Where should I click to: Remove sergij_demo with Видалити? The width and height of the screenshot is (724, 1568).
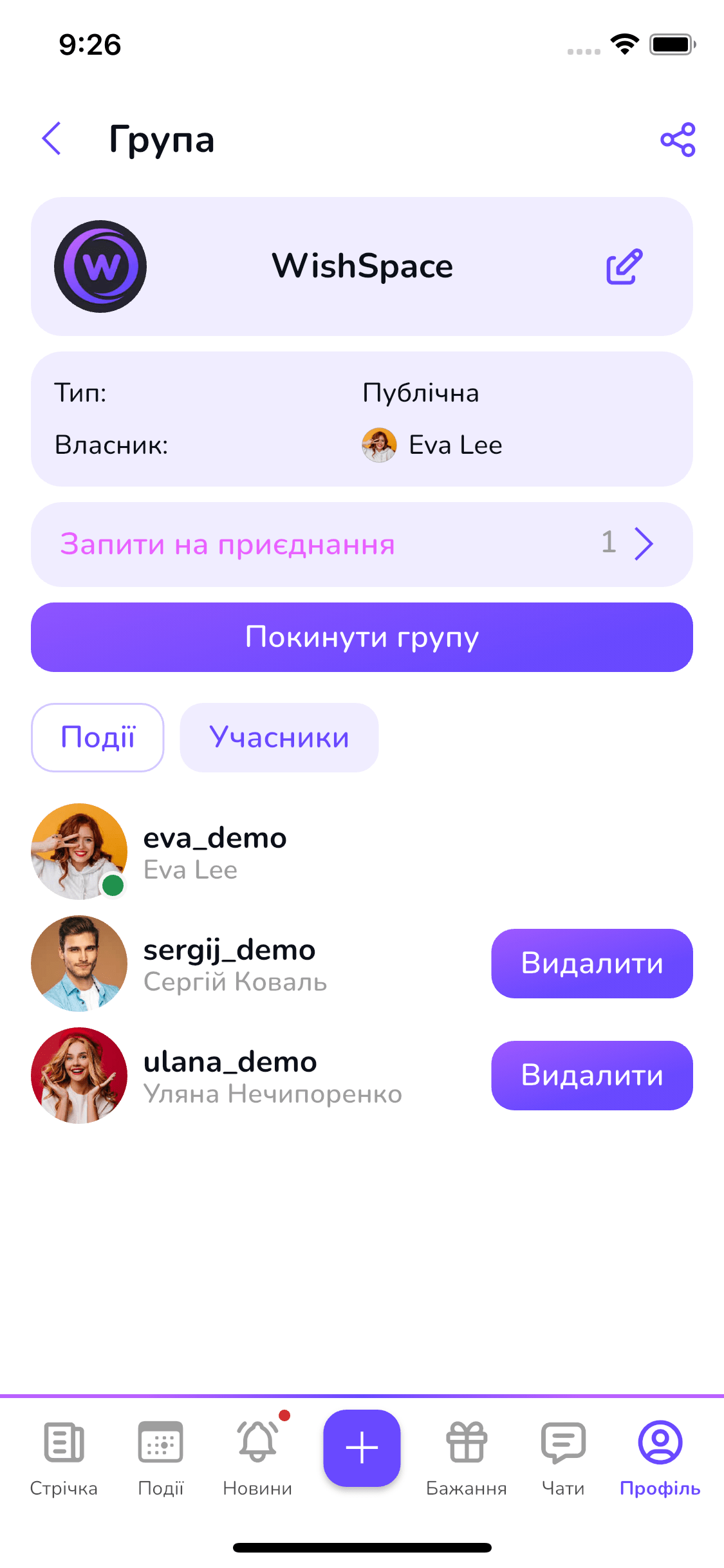(x=591, y=964)
